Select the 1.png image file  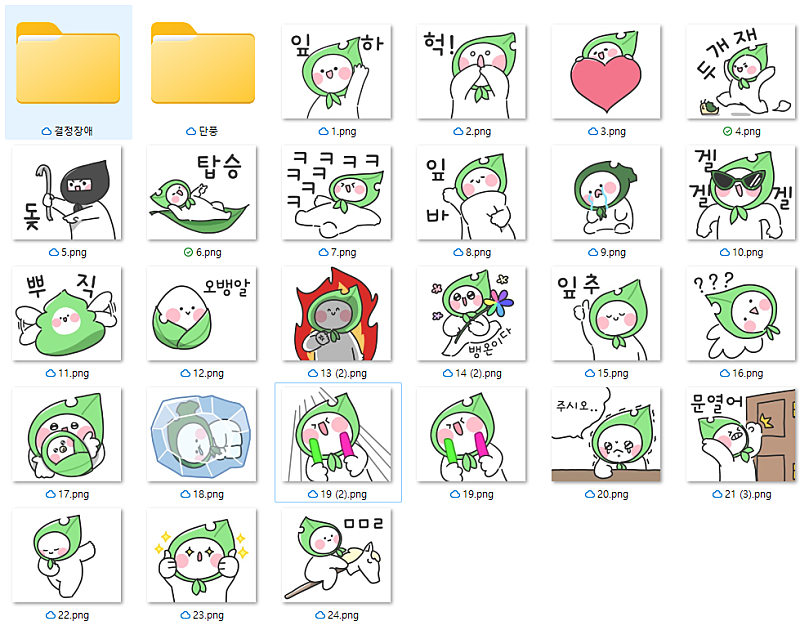(x=337, y=71)
